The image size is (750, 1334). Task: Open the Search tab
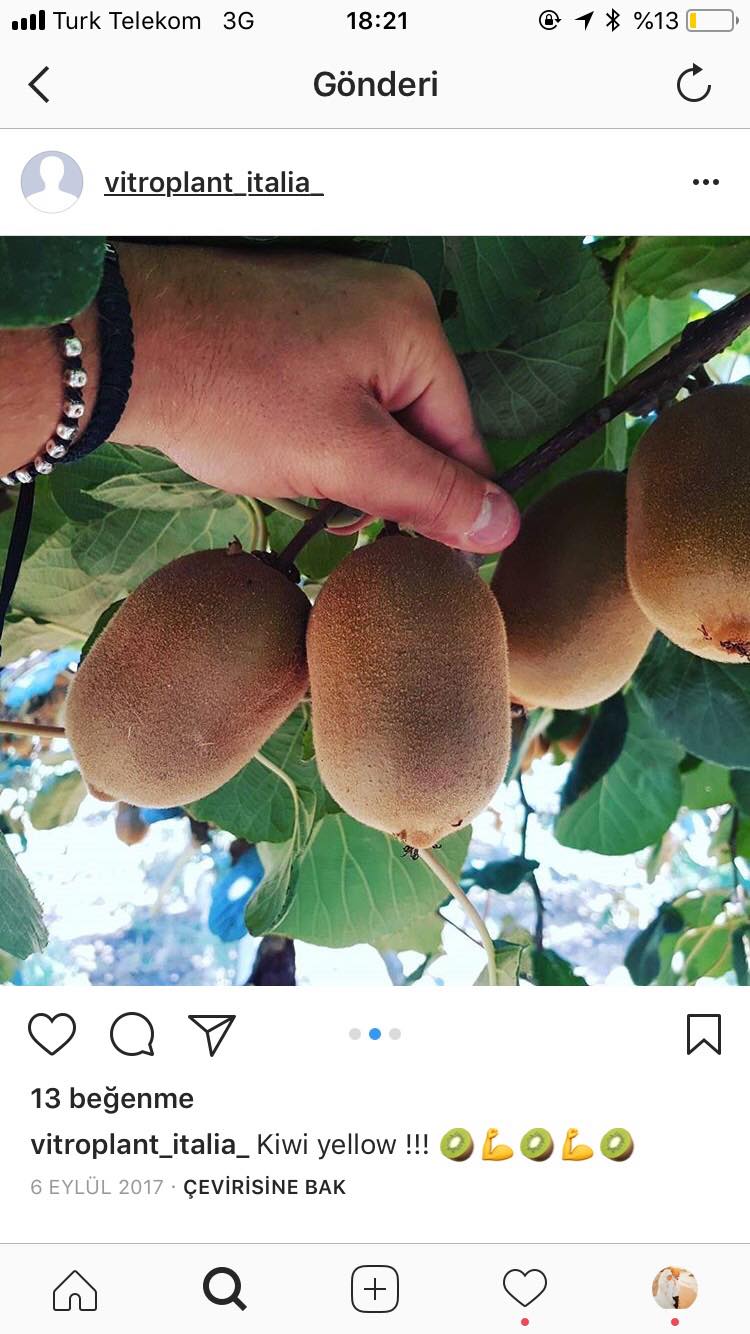click(225, 1289)
